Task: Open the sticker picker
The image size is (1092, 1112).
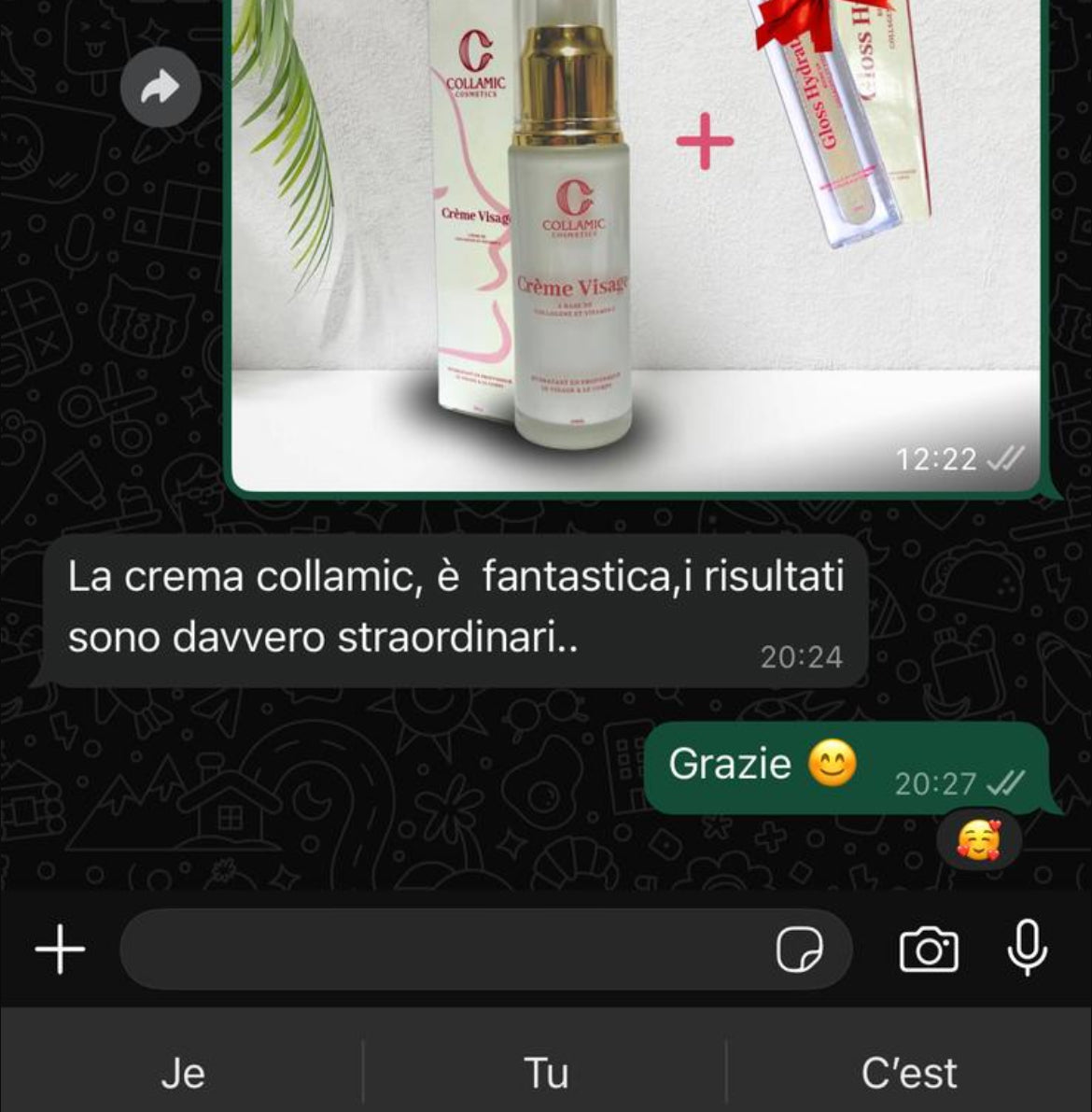Action: 800,950
